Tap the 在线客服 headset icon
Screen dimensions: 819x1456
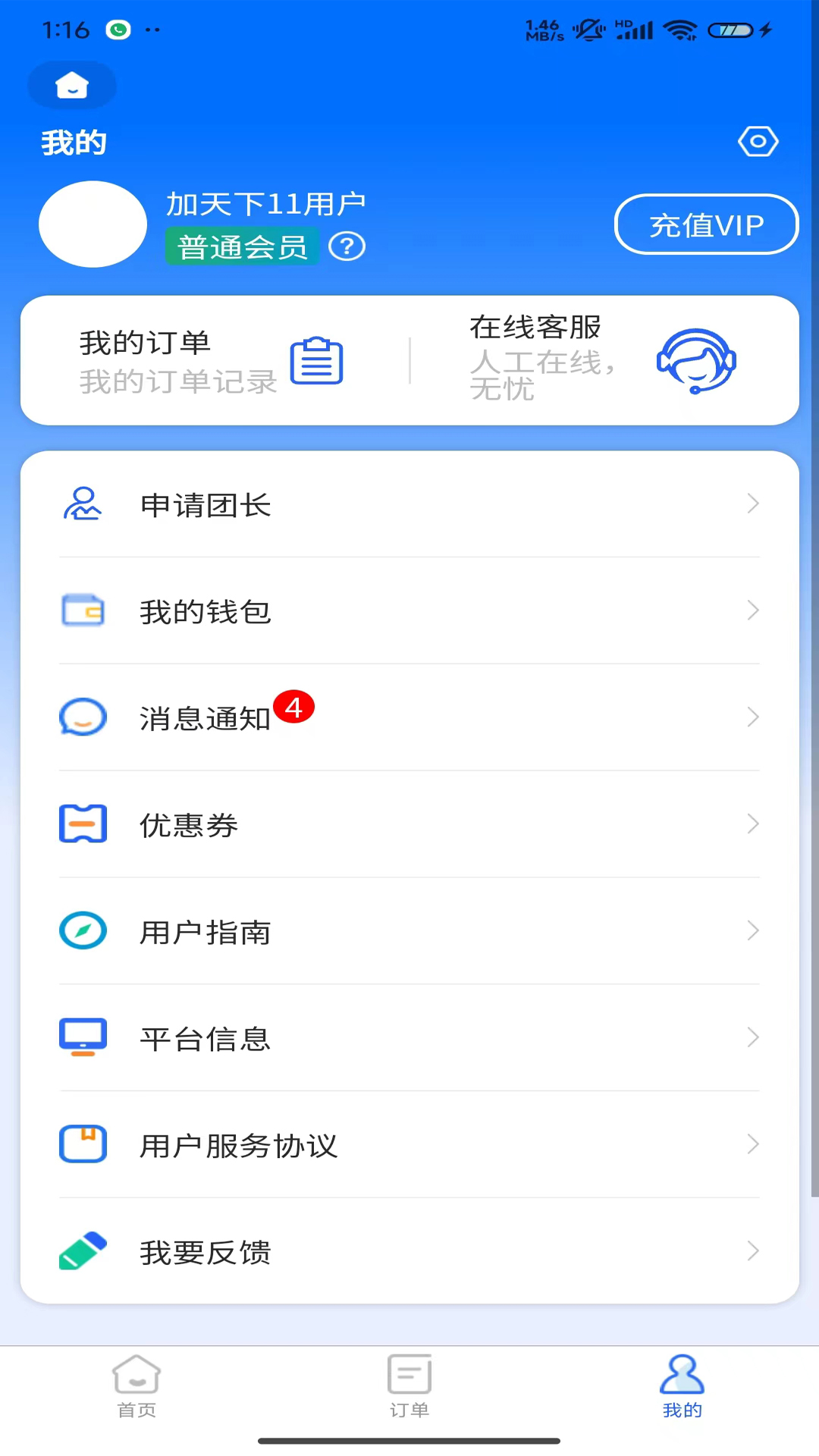pos(696,362)
